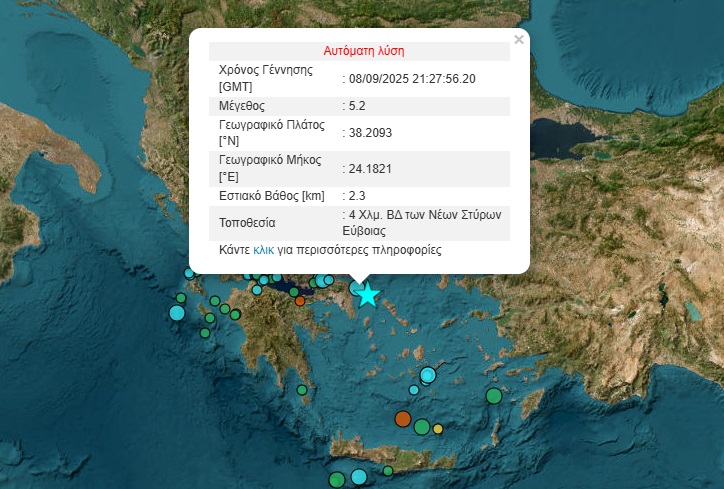Close the earthquake info popup

point(518,40)
